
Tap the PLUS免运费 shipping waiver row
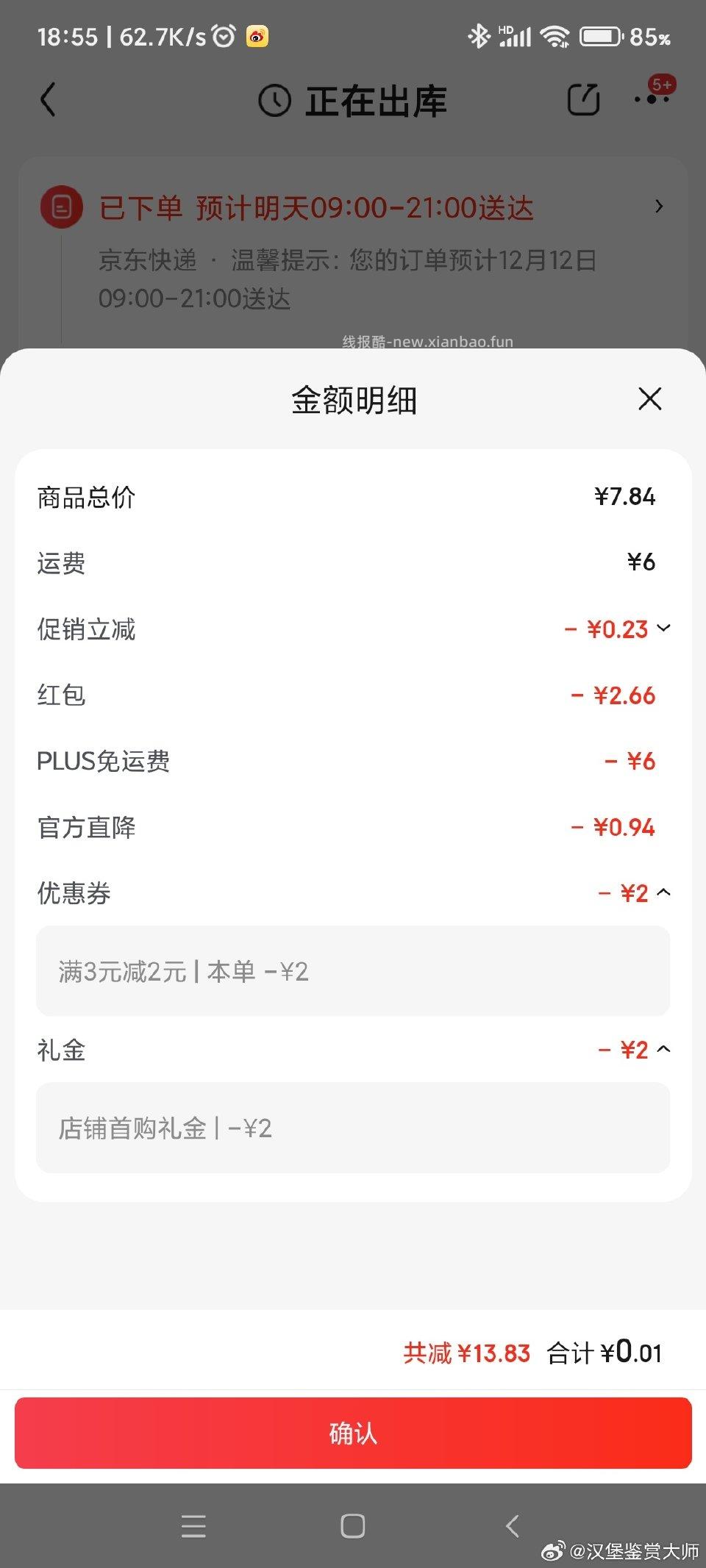click(x=353, y=761)
